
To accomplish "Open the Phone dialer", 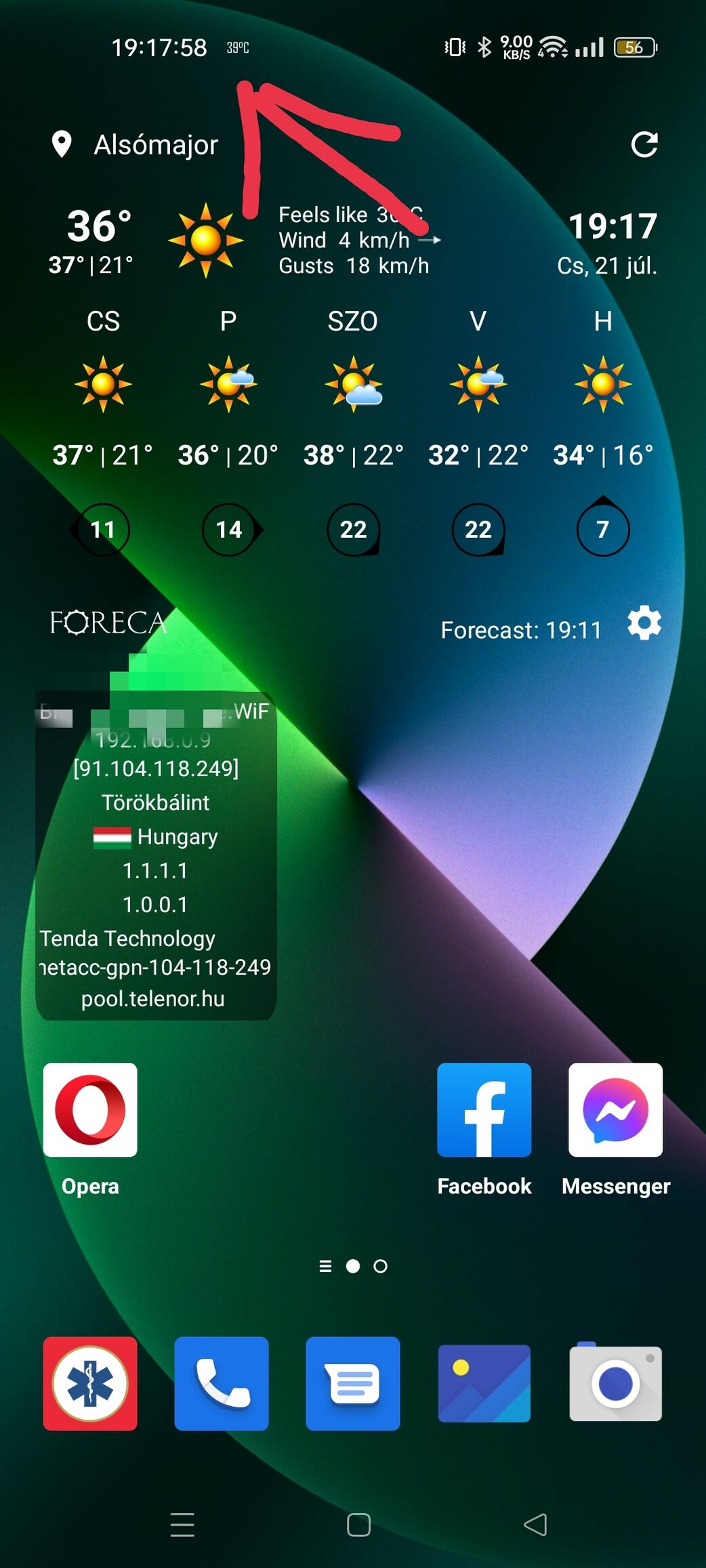I will coord(222,1383).
